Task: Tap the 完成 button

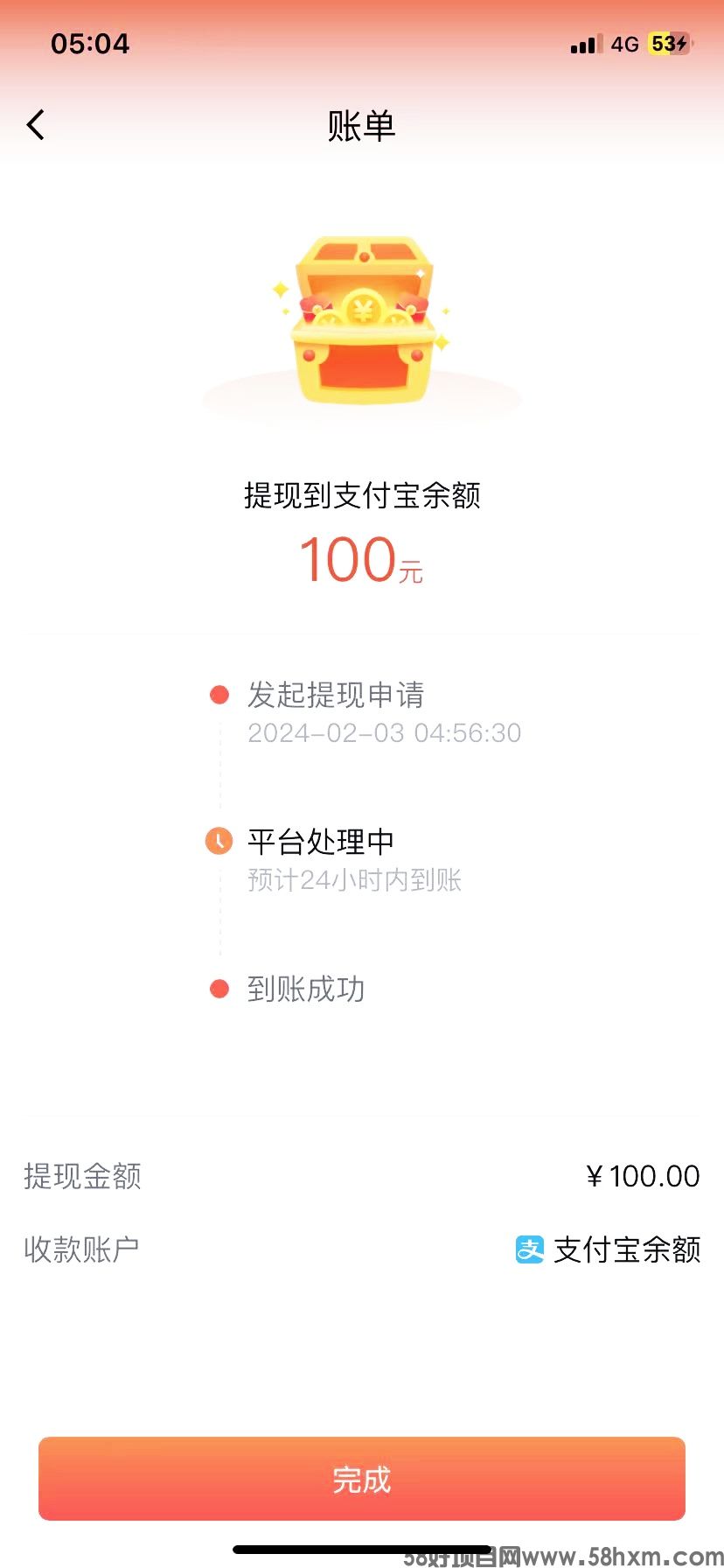Action: [361, 1479]
